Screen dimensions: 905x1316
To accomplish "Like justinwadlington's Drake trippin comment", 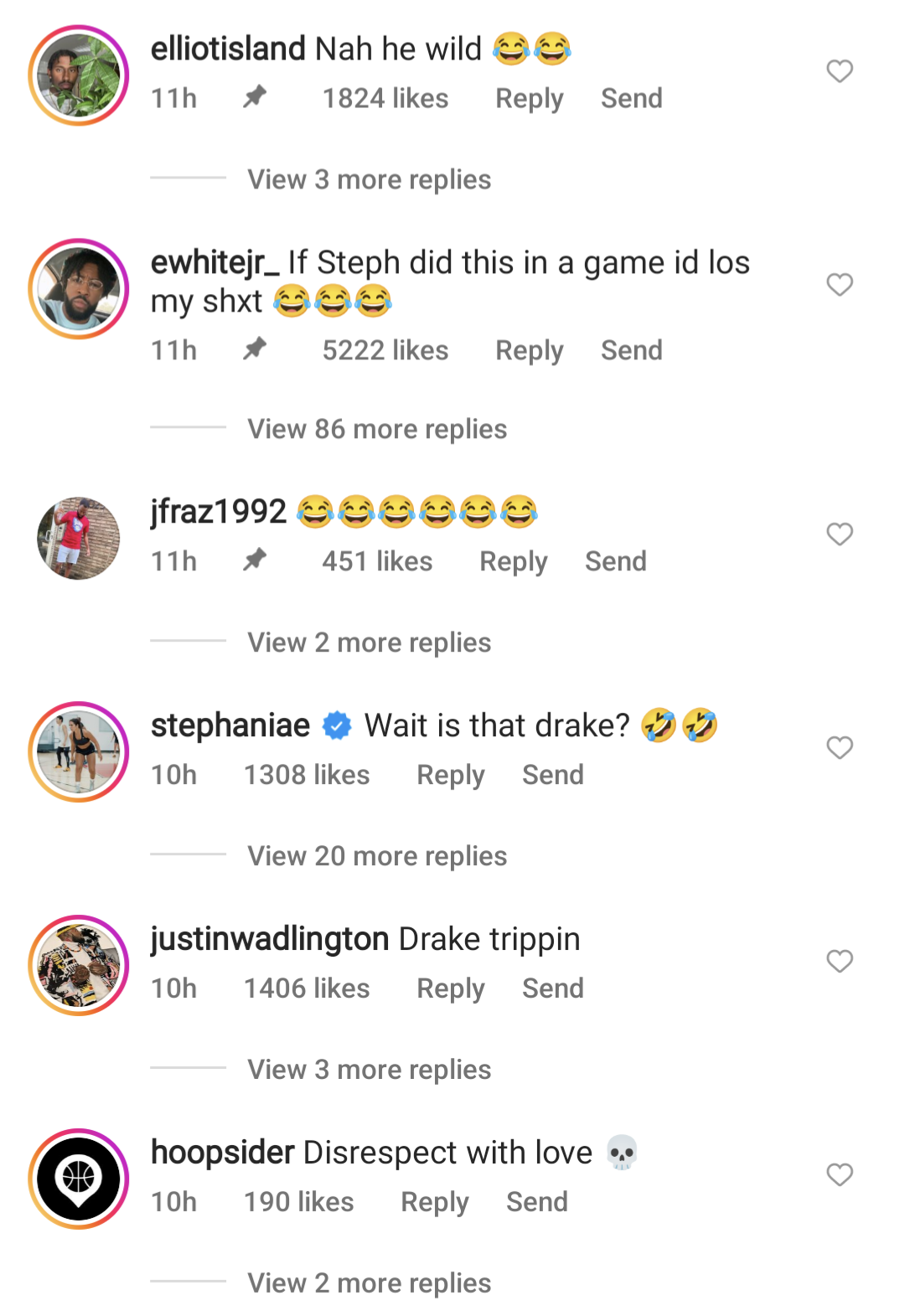I will (839, 961).
